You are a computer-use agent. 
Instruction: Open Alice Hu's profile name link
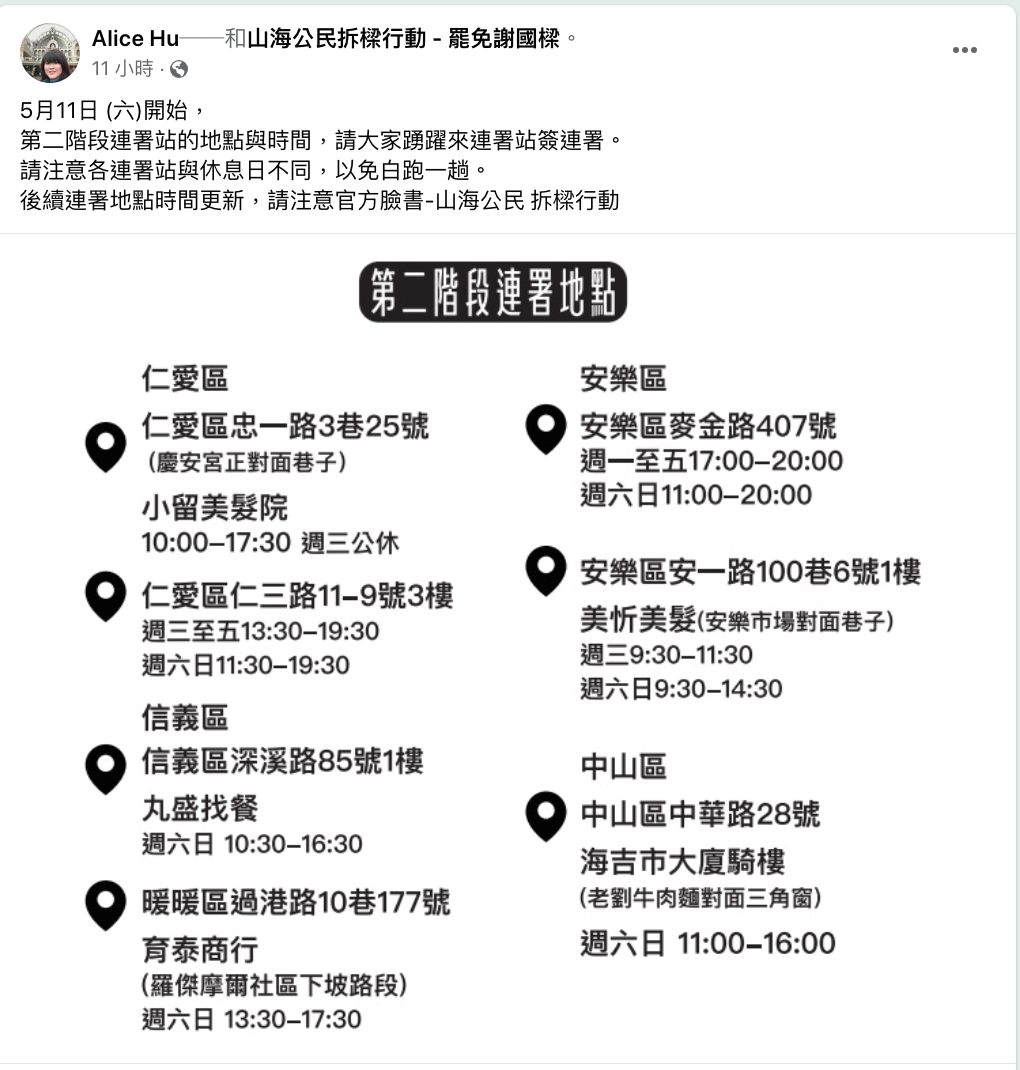[135, 39]
